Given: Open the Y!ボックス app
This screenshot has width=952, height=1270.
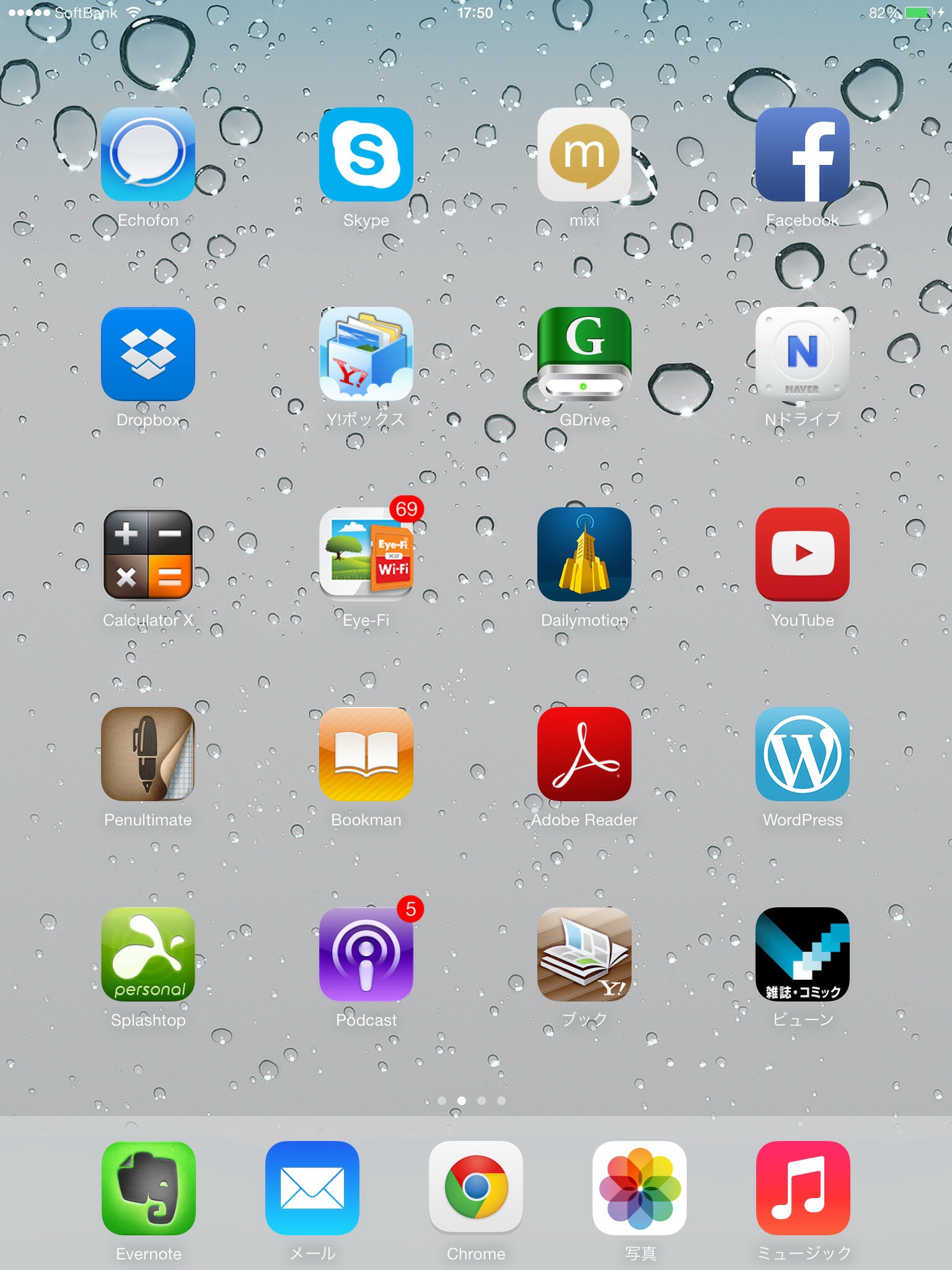Looking at the screenshot, I should pyautogui.click(x=366, y=354).
